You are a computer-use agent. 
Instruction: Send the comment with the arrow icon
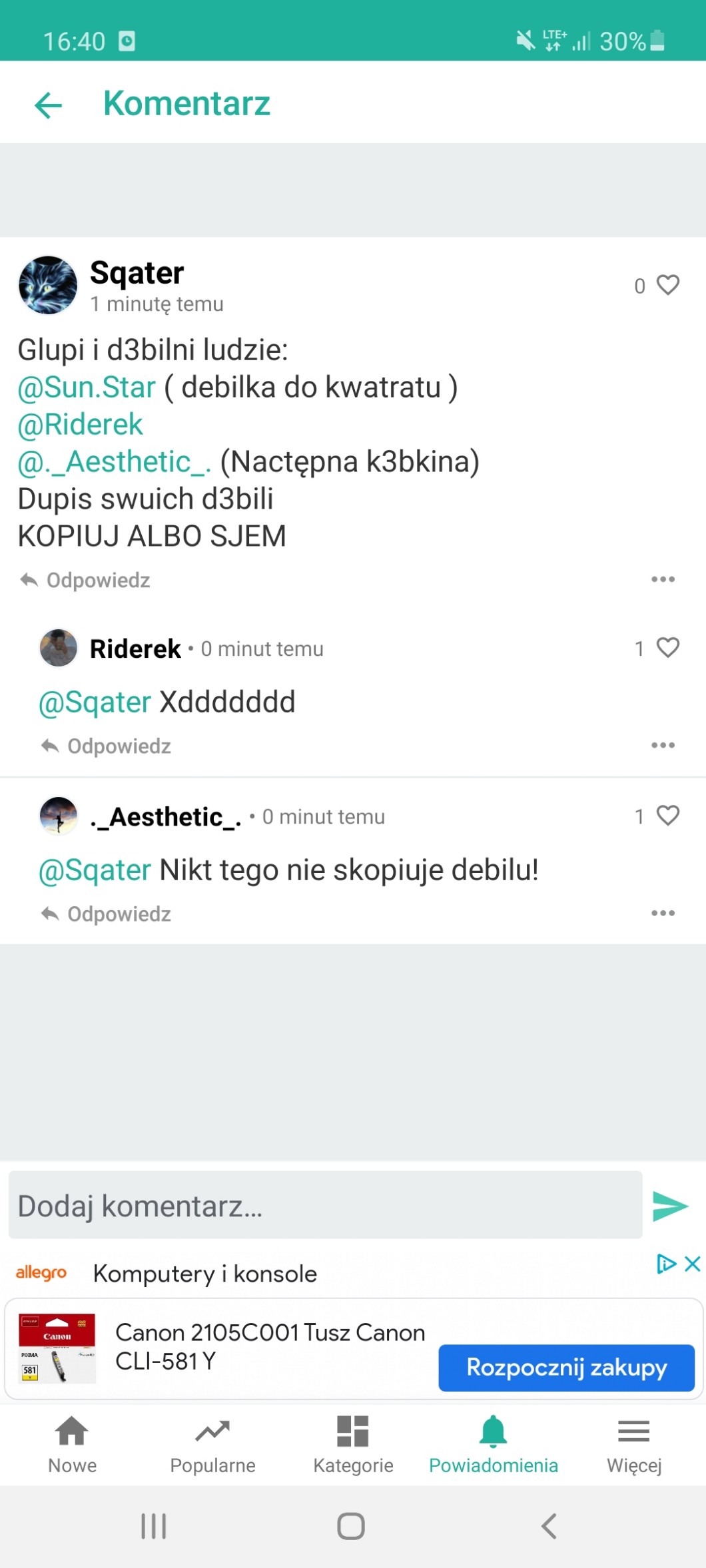(670, 1206)
